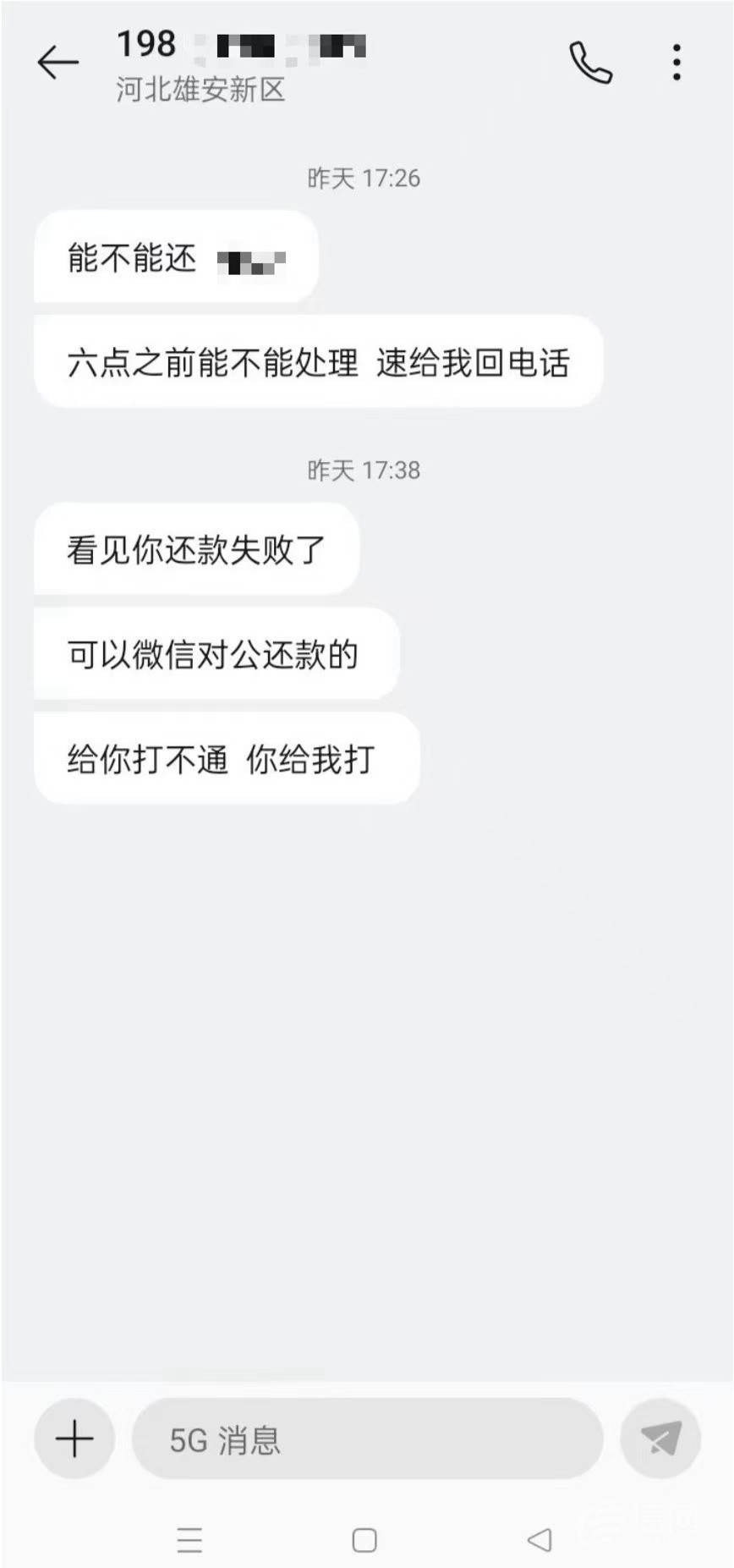Tap the location label 河北雄安新区
The height and width of the screenshot is (1568, 734).
point(200,89)
